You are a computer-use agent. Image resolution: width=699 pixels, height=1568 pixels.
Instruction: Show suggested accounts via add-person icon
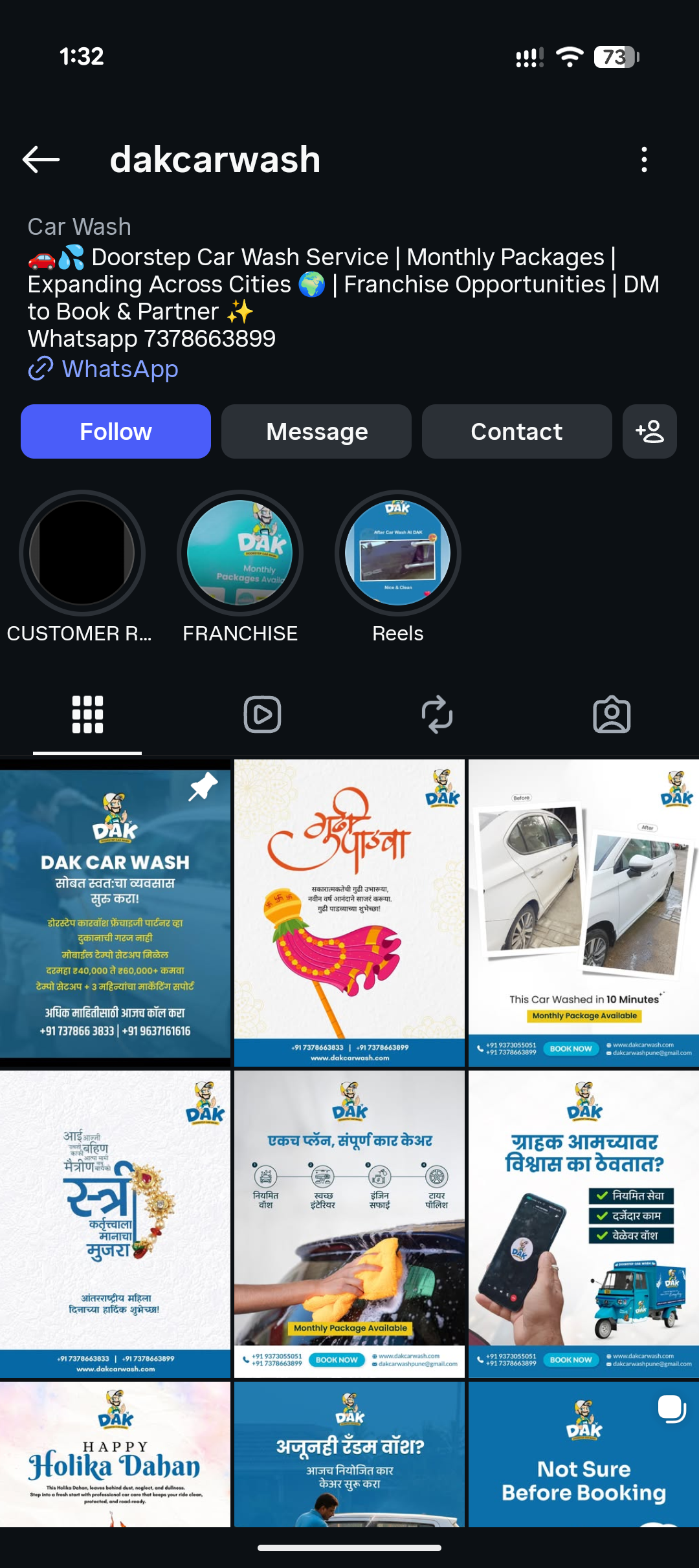(649, 431)
